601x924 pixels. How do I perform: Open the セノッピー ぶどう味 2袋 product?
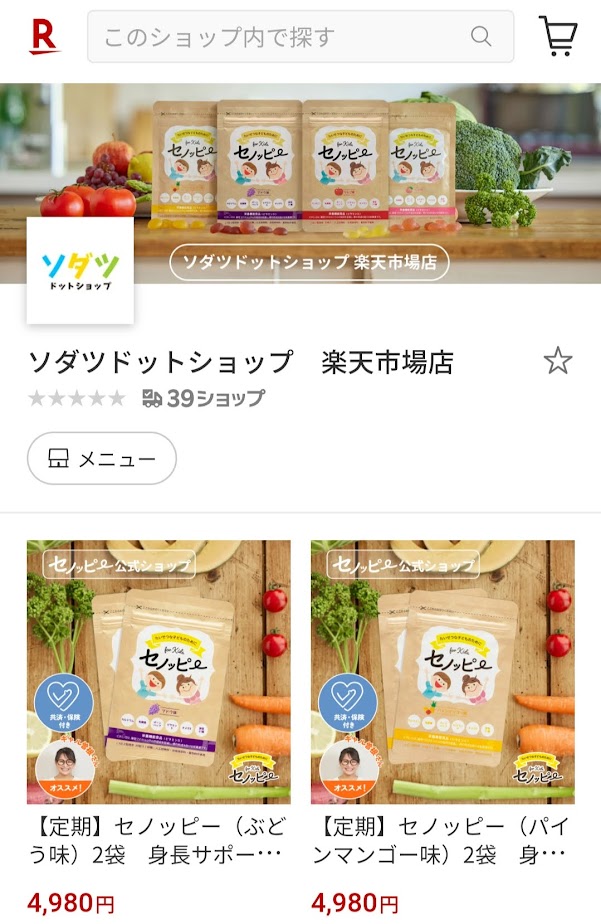[x=159, y=672]
